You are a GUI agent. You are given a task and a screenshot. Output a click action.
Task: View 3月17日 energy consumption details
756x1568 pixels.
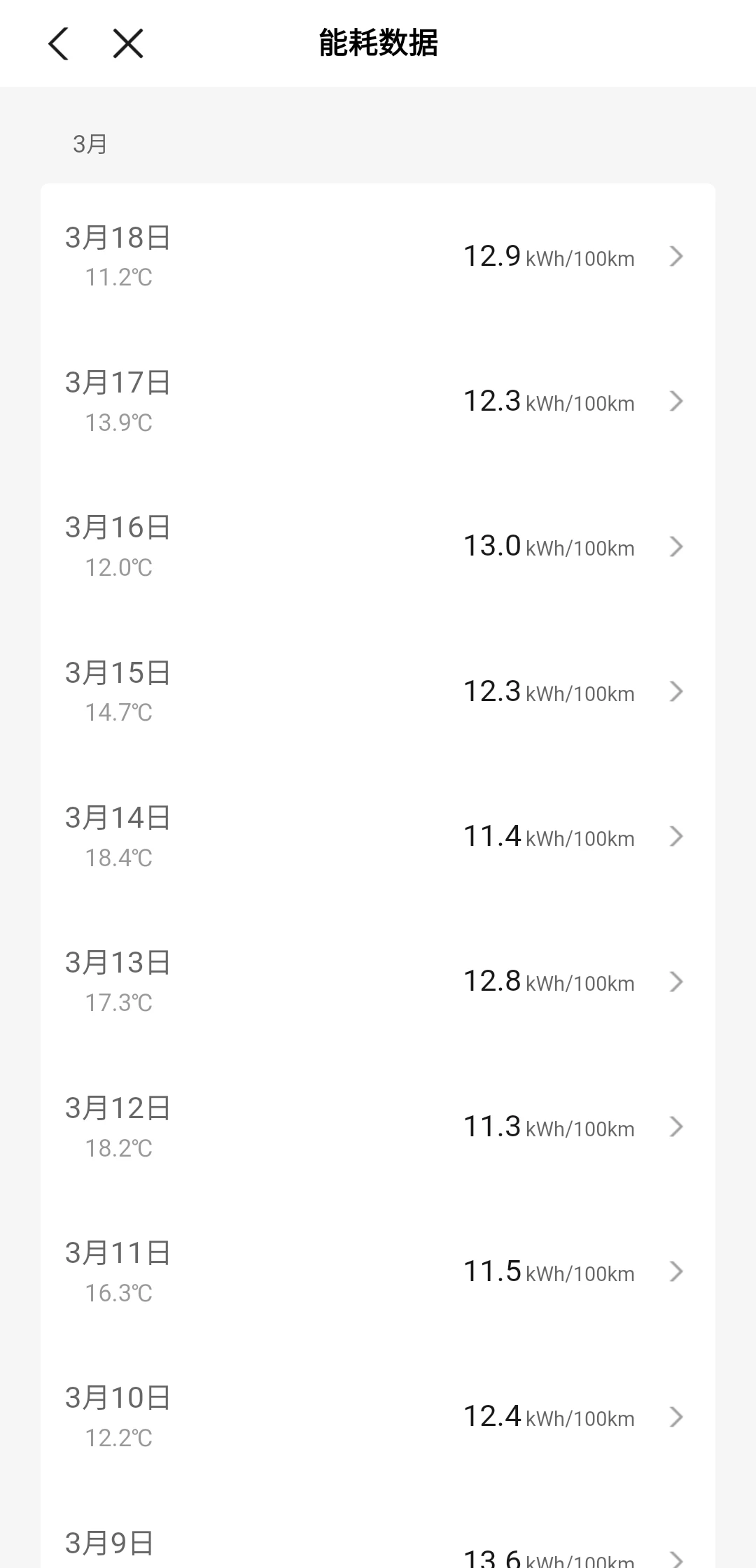click(x=378, y=402)
